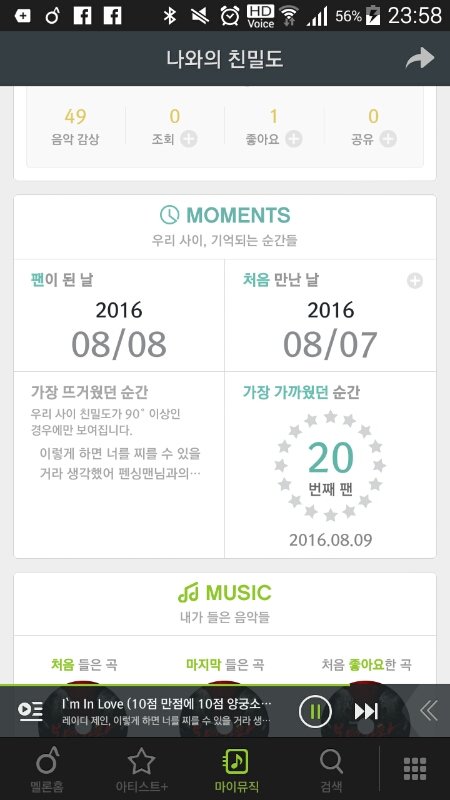Share this intimacy page via arrow icon
Viewport: 450px width, 800px height.
click(419, 58)
